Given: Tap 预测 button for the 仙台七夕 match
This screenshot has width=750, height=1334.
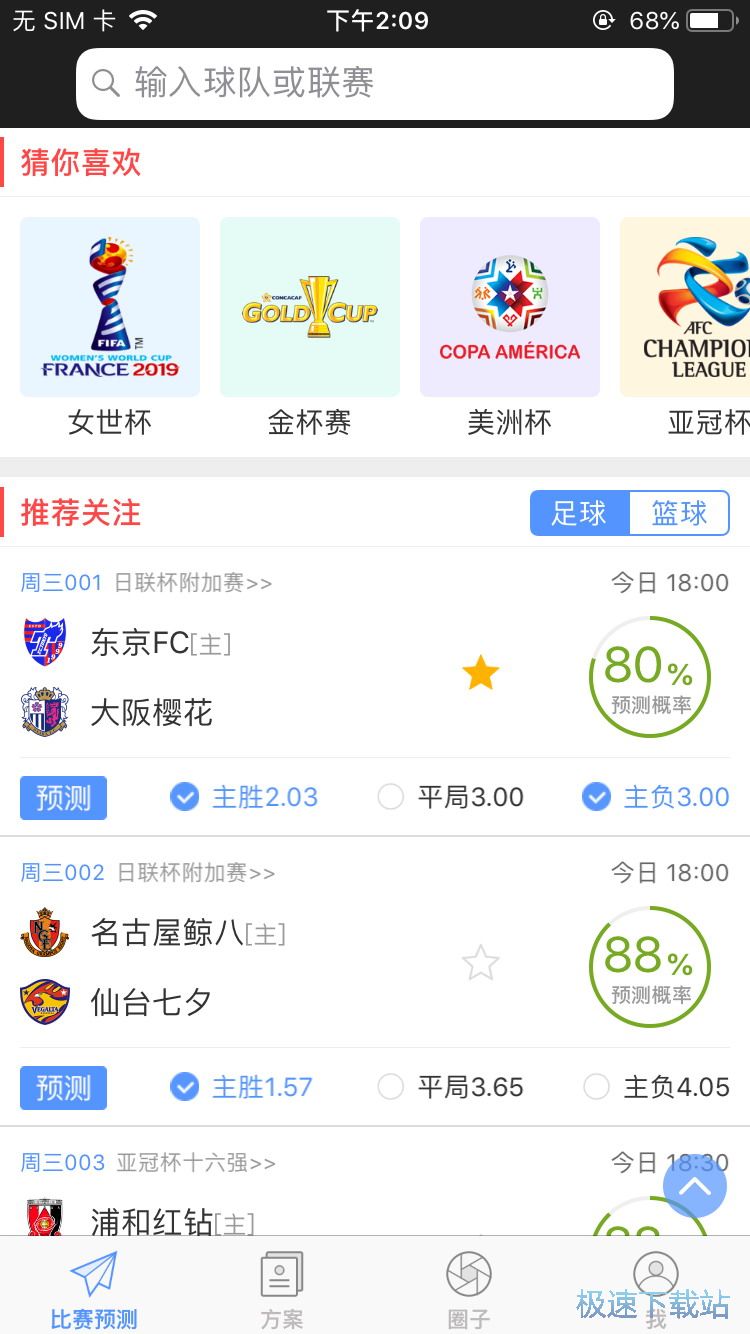Looking at the screenshot, I should [x=63, y=1087].
